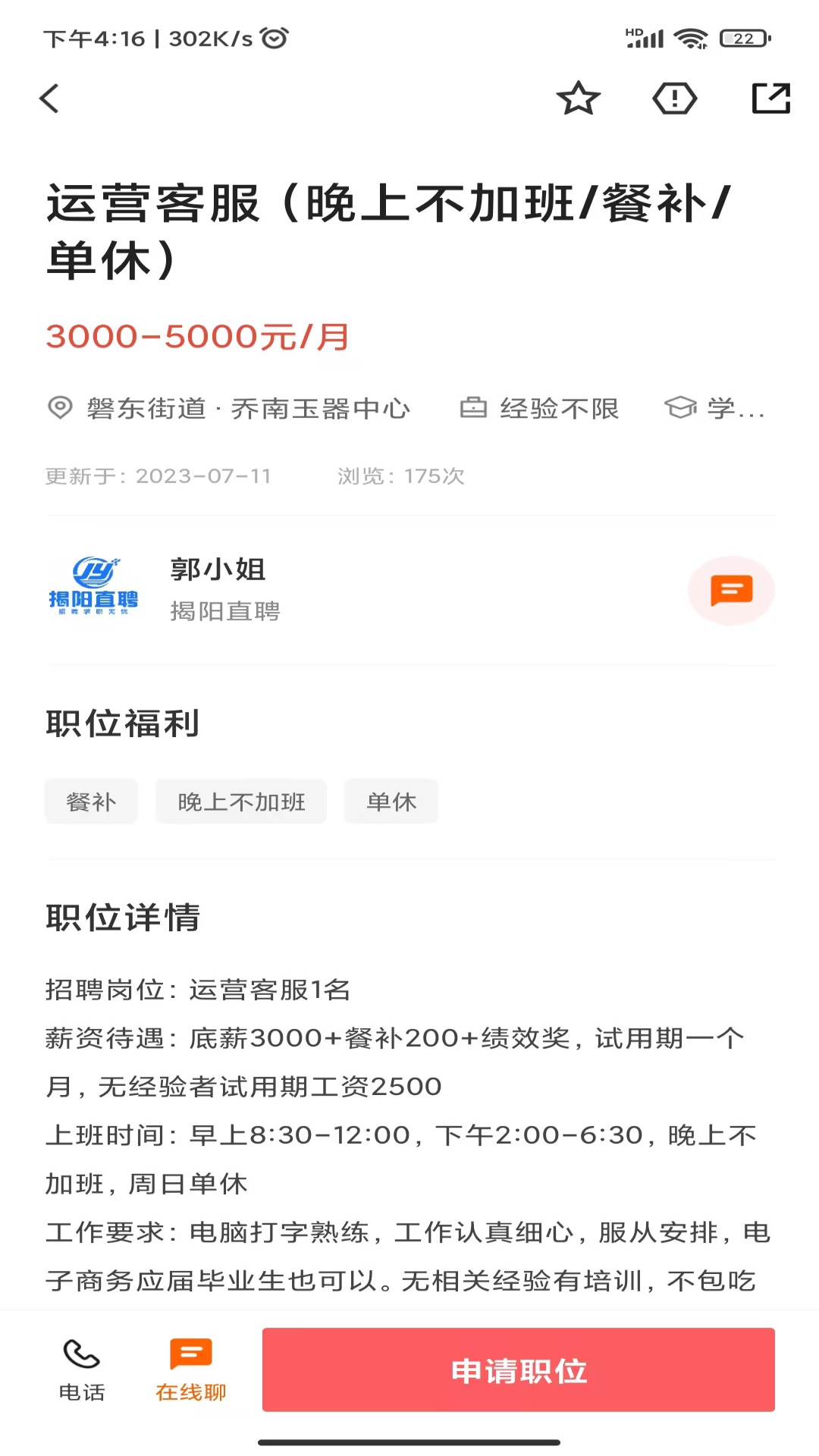Open recruiter profile of 郭小姐
Viewport: 819px width, 1456px height.
coord(216,570)
